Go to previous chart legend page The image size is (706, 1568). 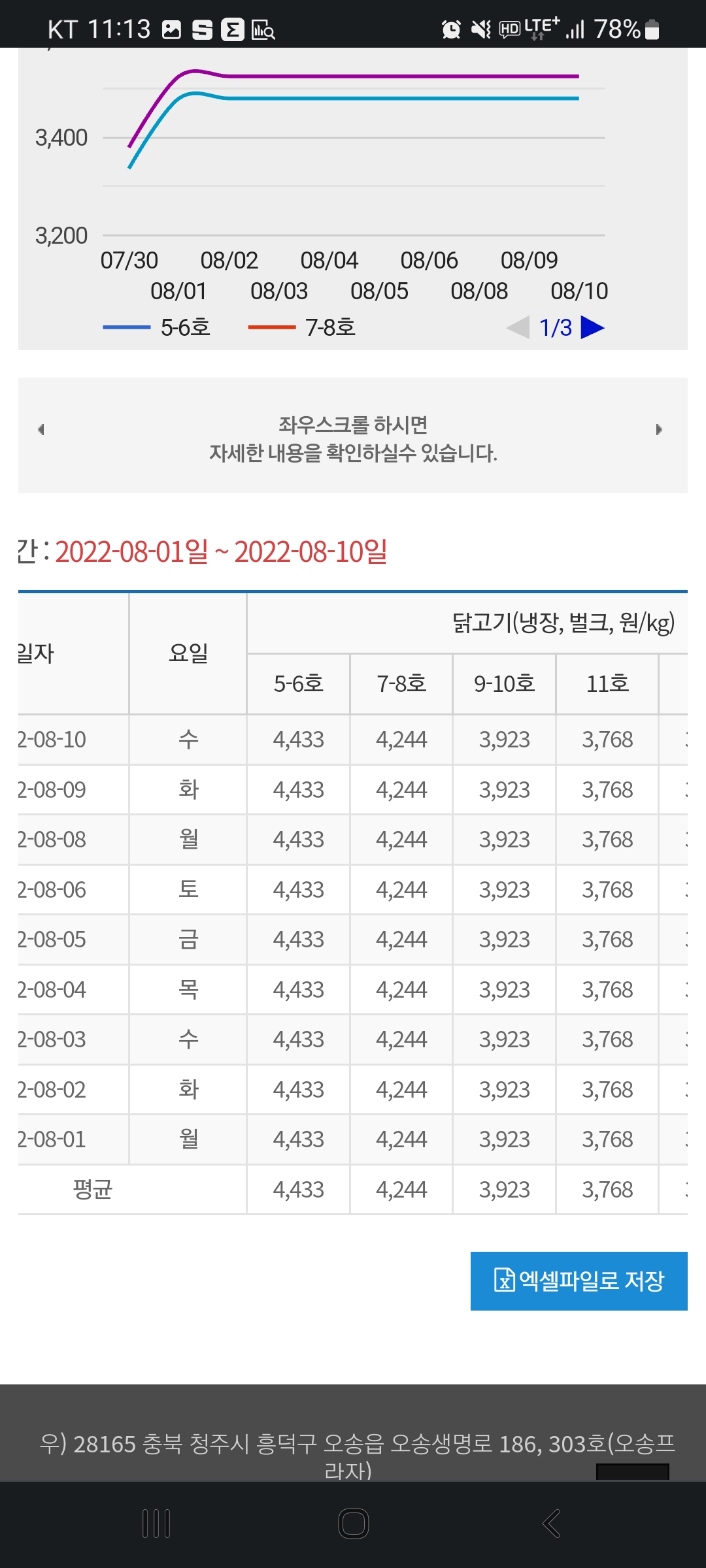[518, 327]
